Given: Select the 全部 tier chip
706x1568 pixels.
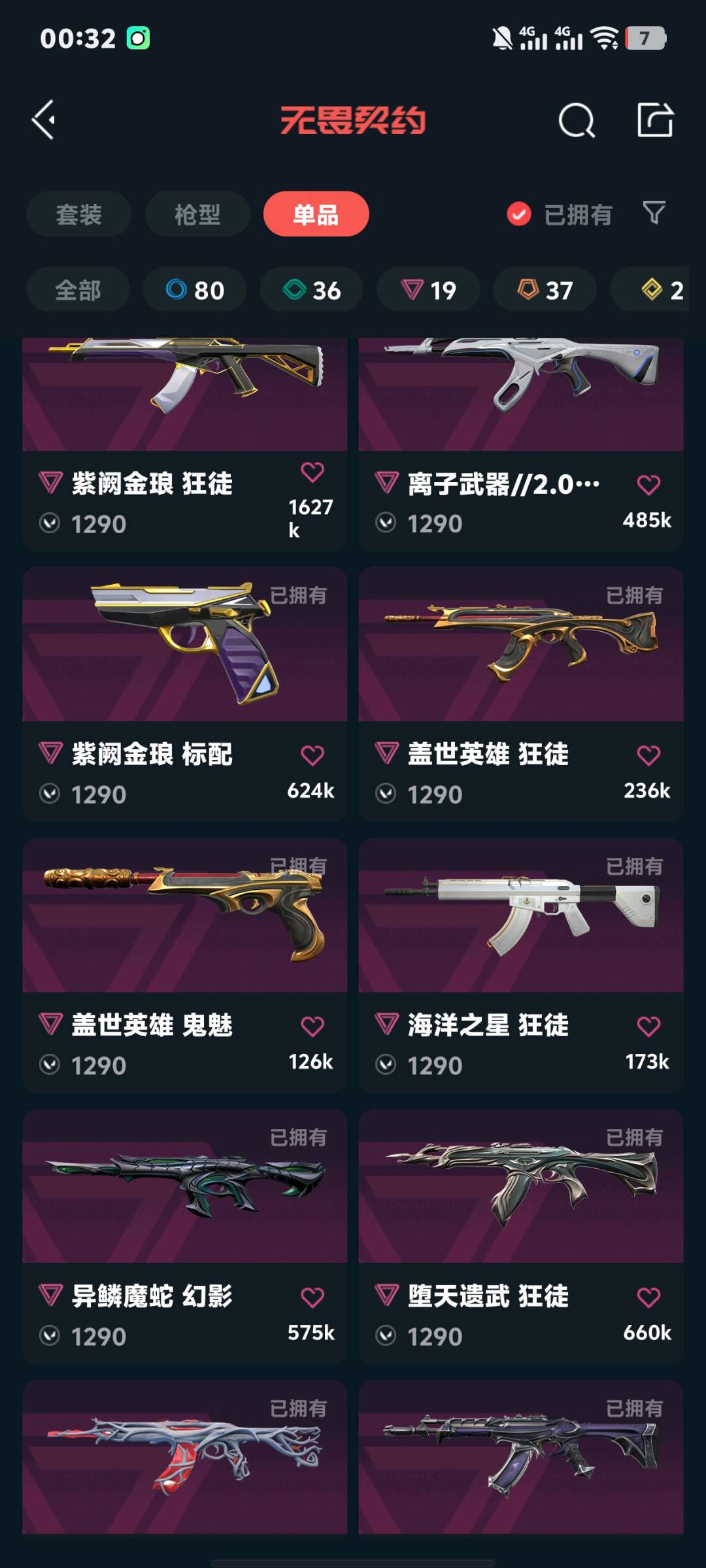Looking at the screenshot, I should [x=78, y=290].
